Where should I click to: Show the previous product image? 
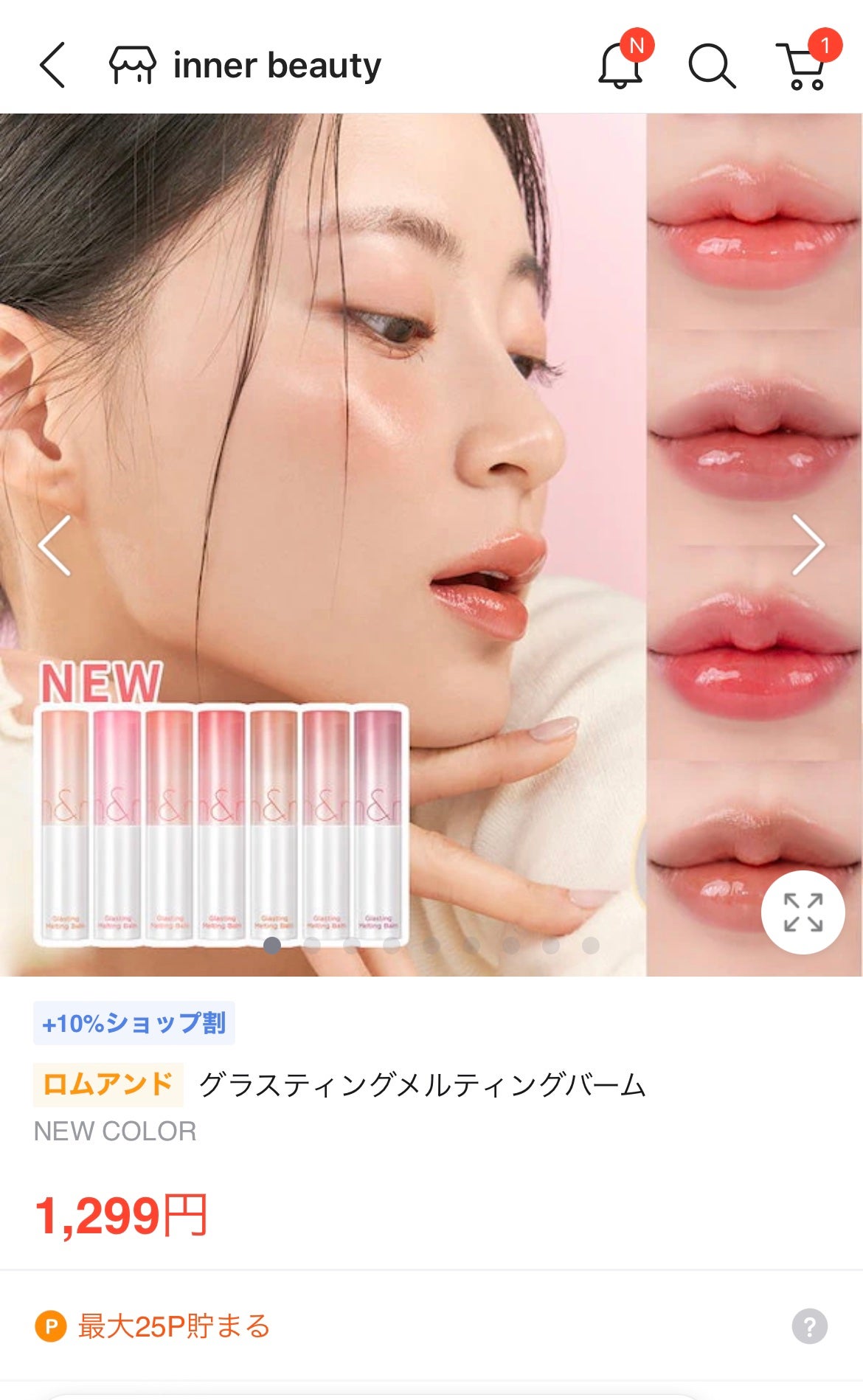pos(55,545)
